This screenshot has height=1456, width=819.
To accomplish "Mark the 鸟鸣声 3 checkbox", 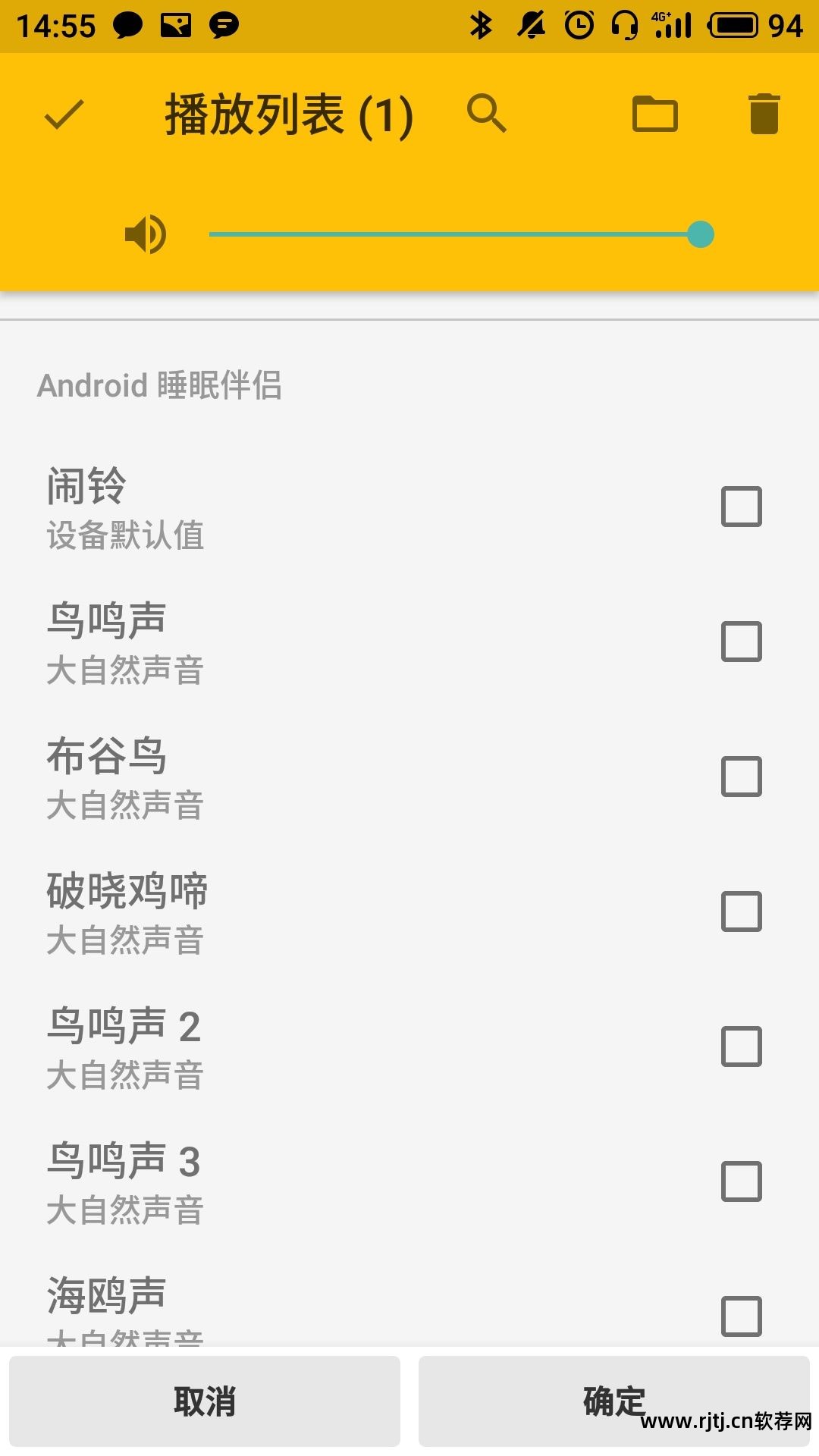I will tap(741, 1181).
